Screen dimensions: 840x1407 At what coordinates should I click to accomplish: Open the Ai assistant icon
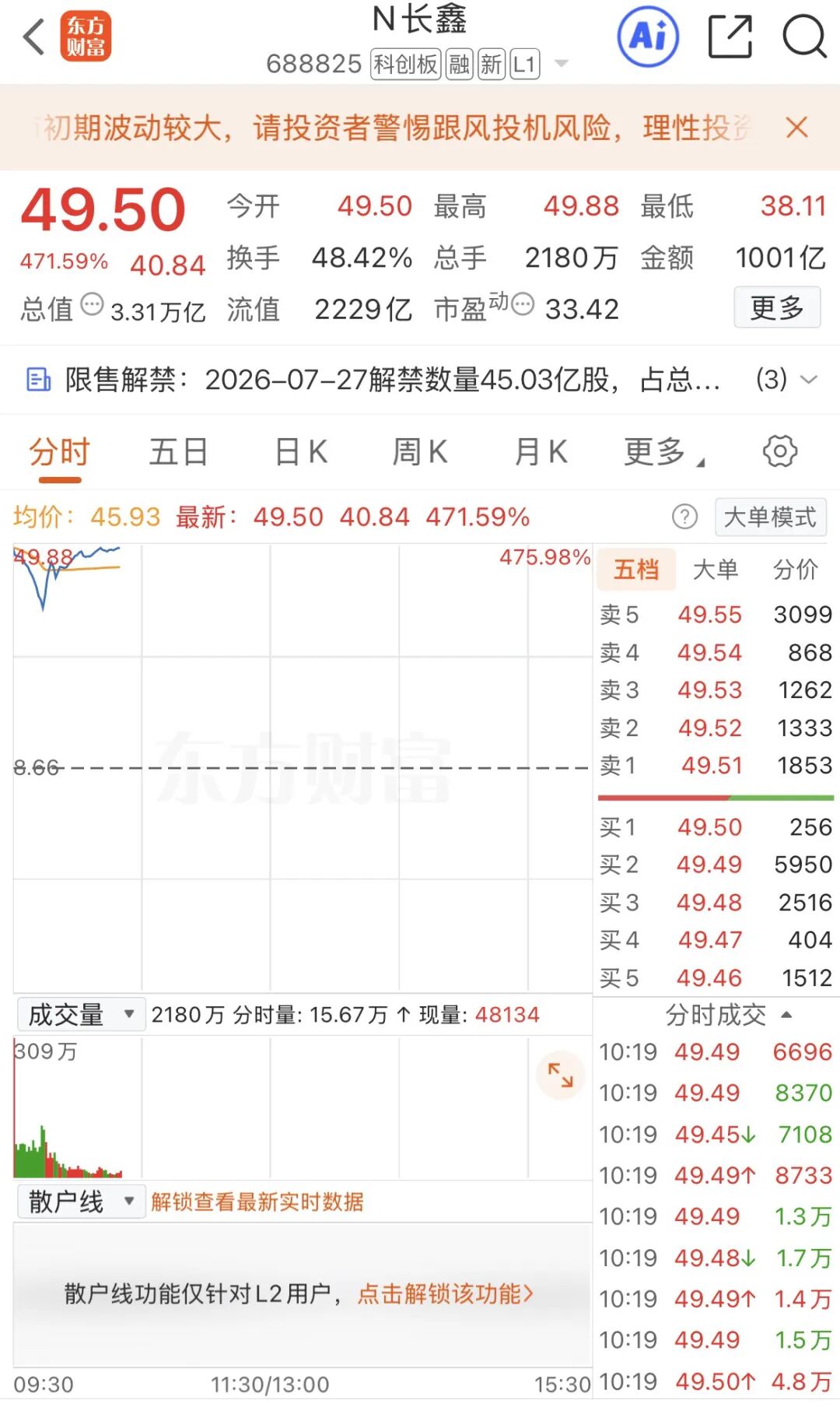[x=647, y=37]
